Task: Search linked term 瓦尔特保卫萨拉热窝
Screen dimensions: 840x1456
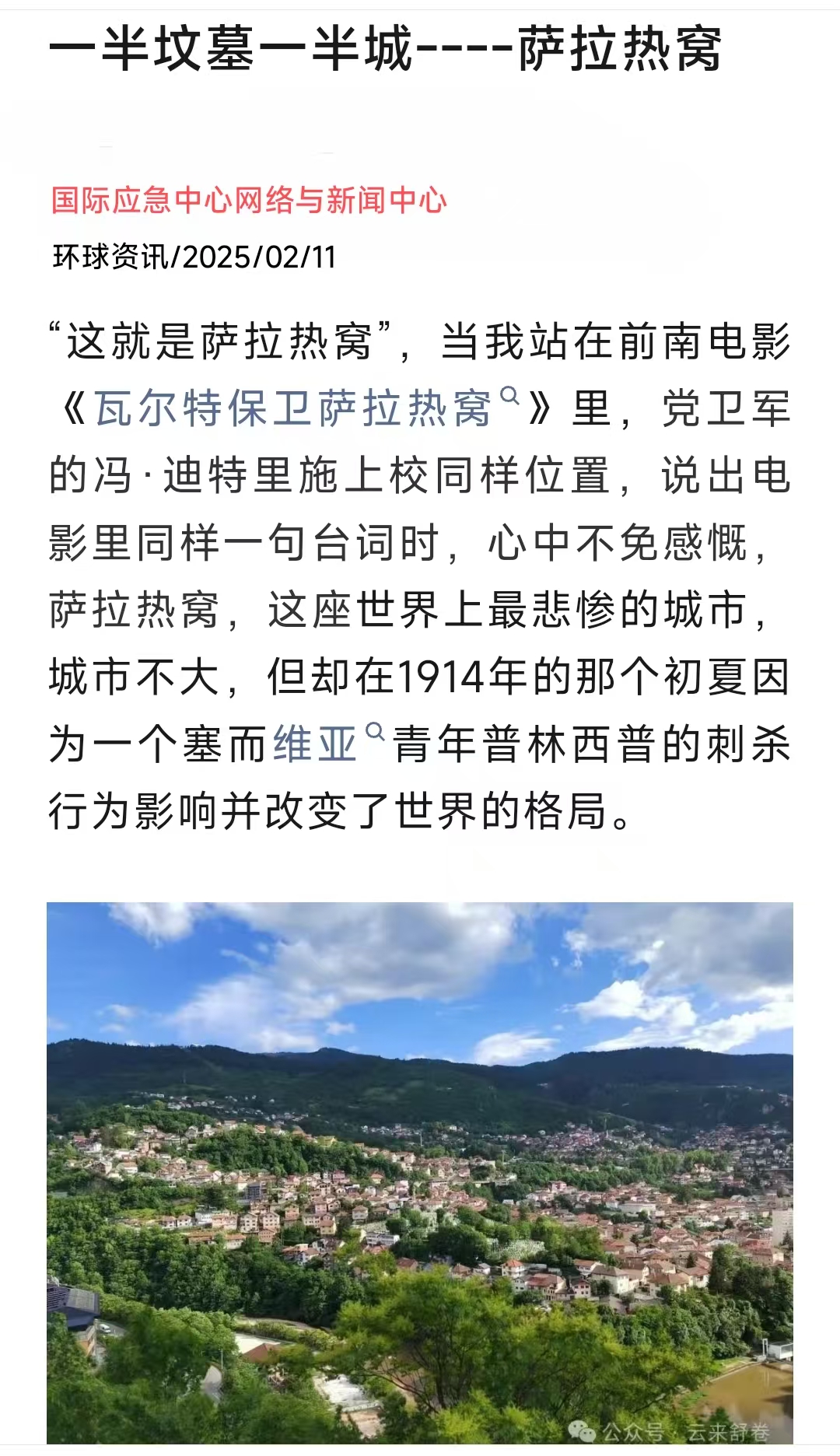Action: tap(294, 409)
